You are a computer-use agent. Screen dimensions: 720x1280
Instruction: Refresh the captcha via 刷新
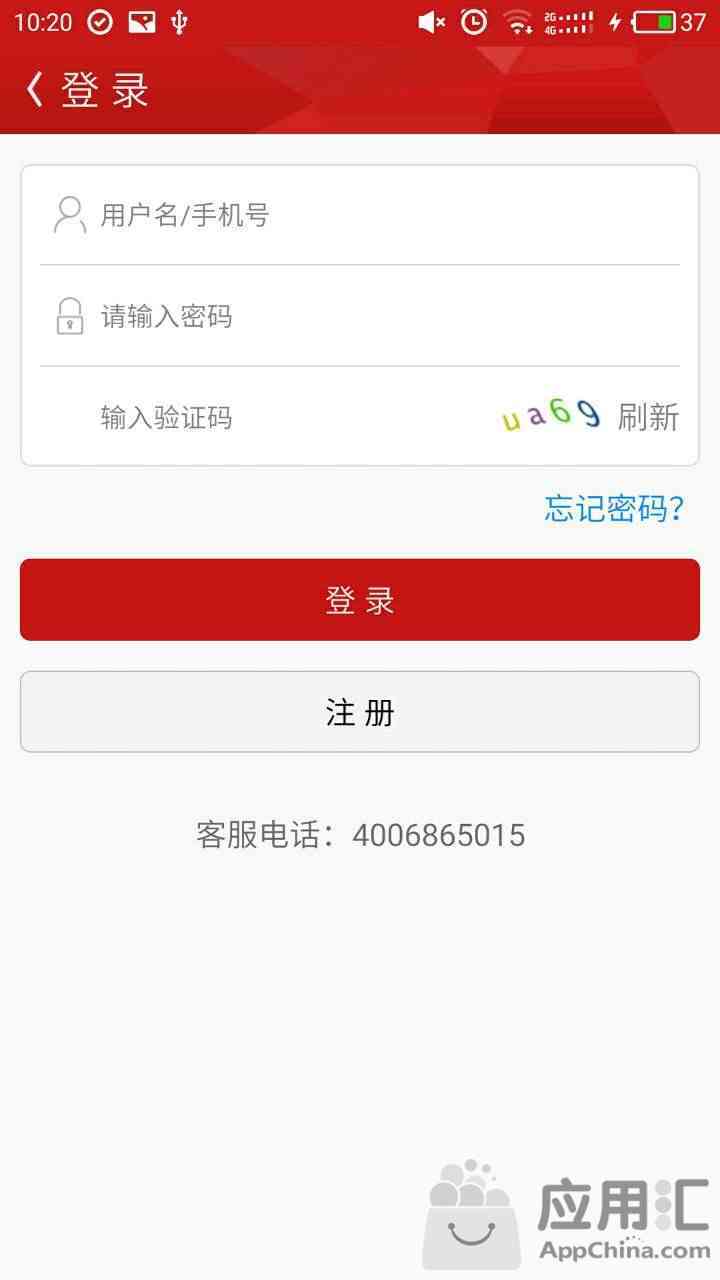(x=648, y=417)
